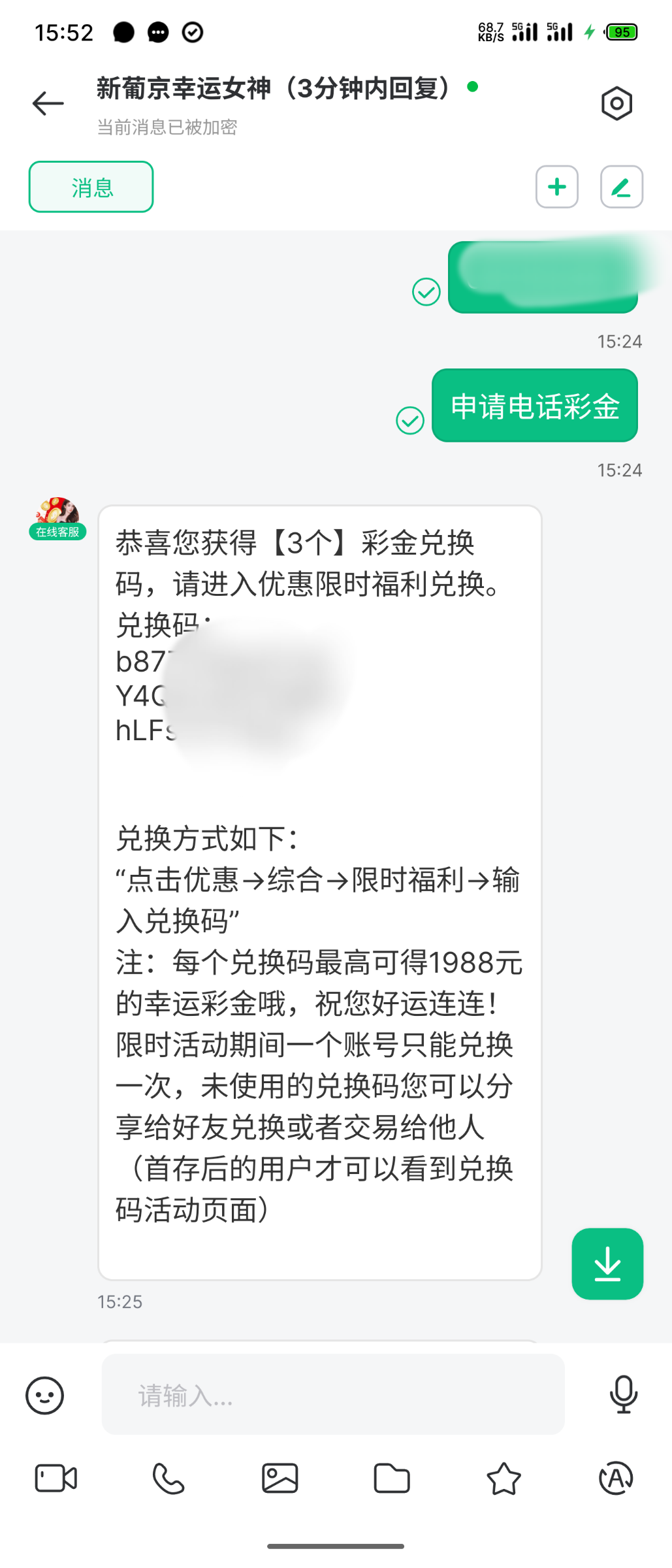Jump to latest messages with down arrow

coord(607,1264)
